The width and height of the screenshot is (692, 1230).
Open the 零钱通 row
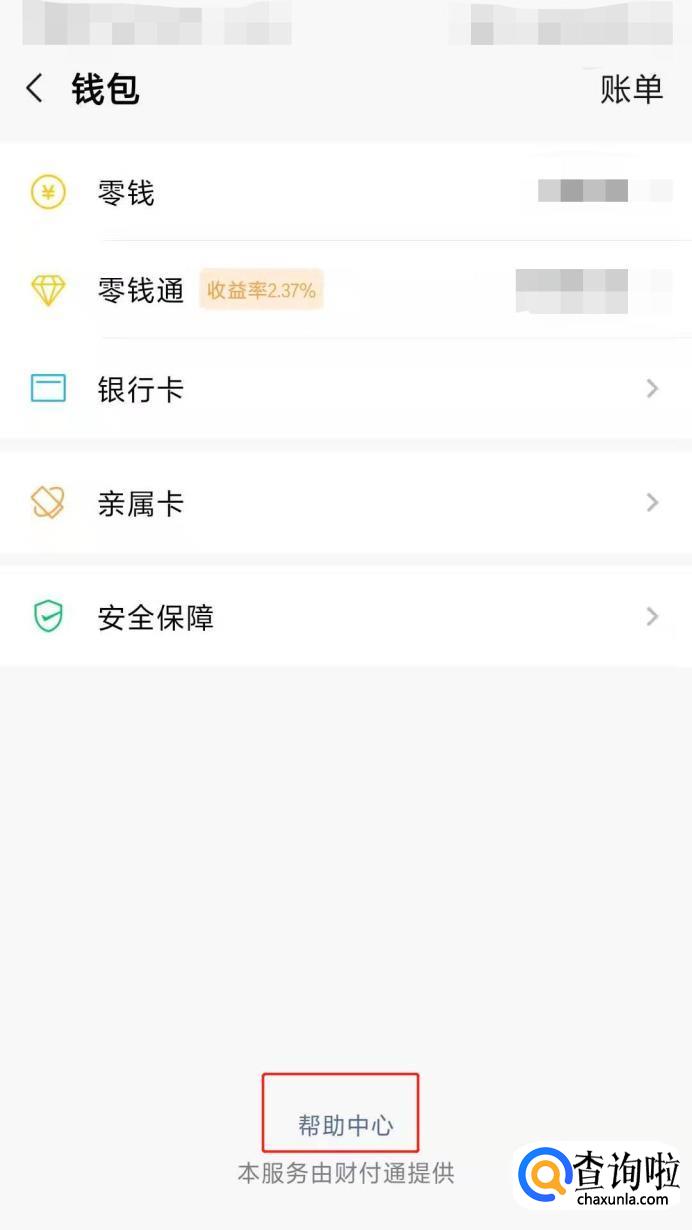tap(346, 290)
